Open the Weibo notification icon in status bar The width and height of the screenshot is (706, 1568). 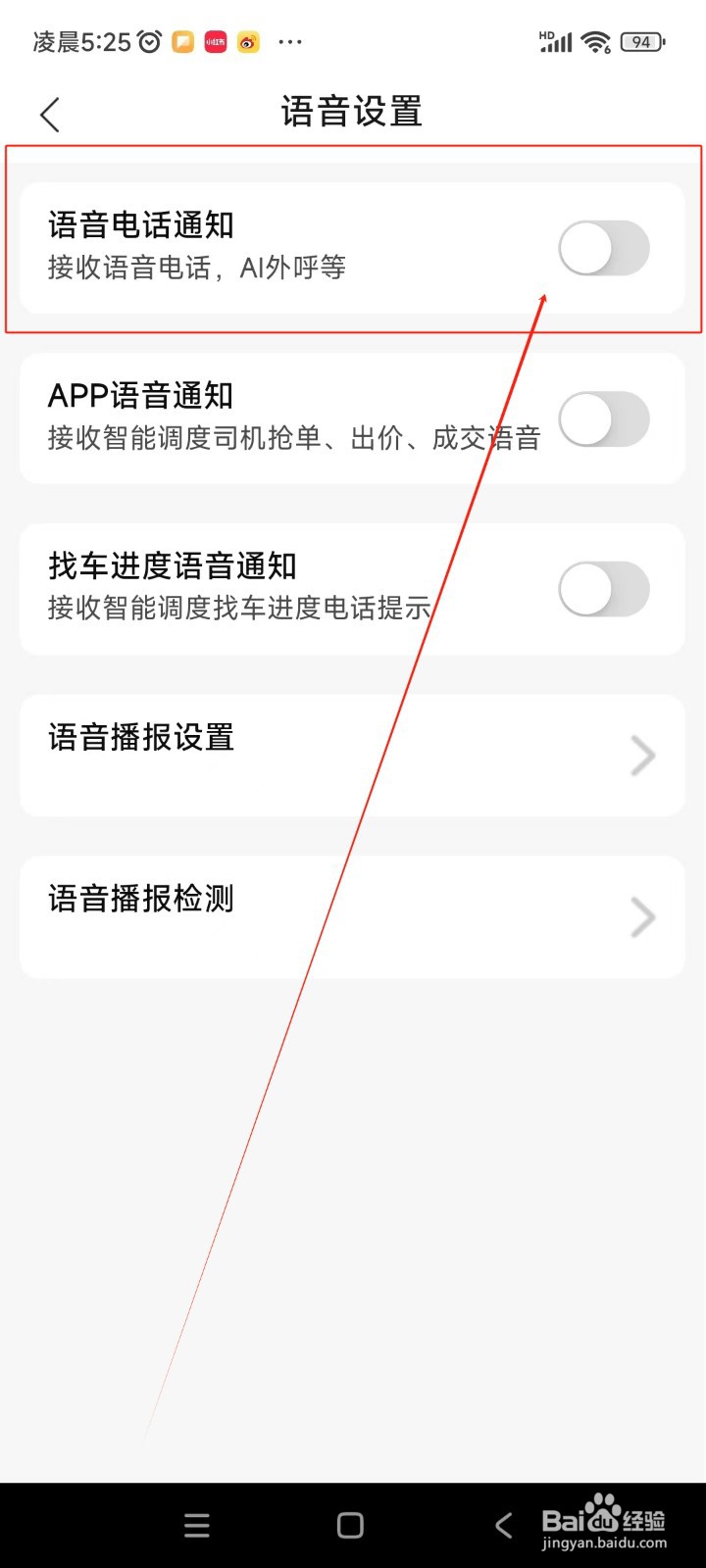[x=248, y=42]
